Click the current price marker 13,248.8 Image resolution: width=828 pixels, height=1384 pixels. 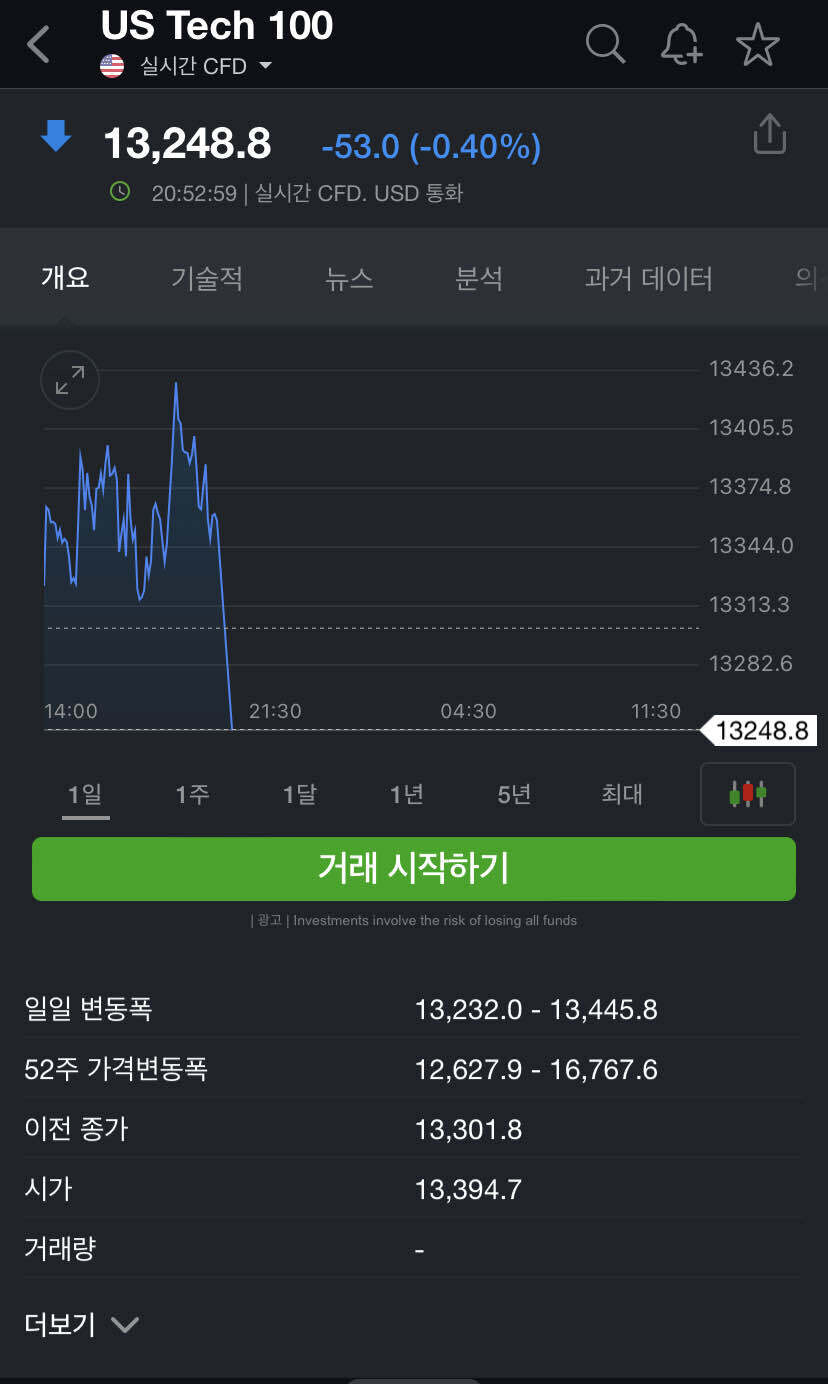pos(763,730)
